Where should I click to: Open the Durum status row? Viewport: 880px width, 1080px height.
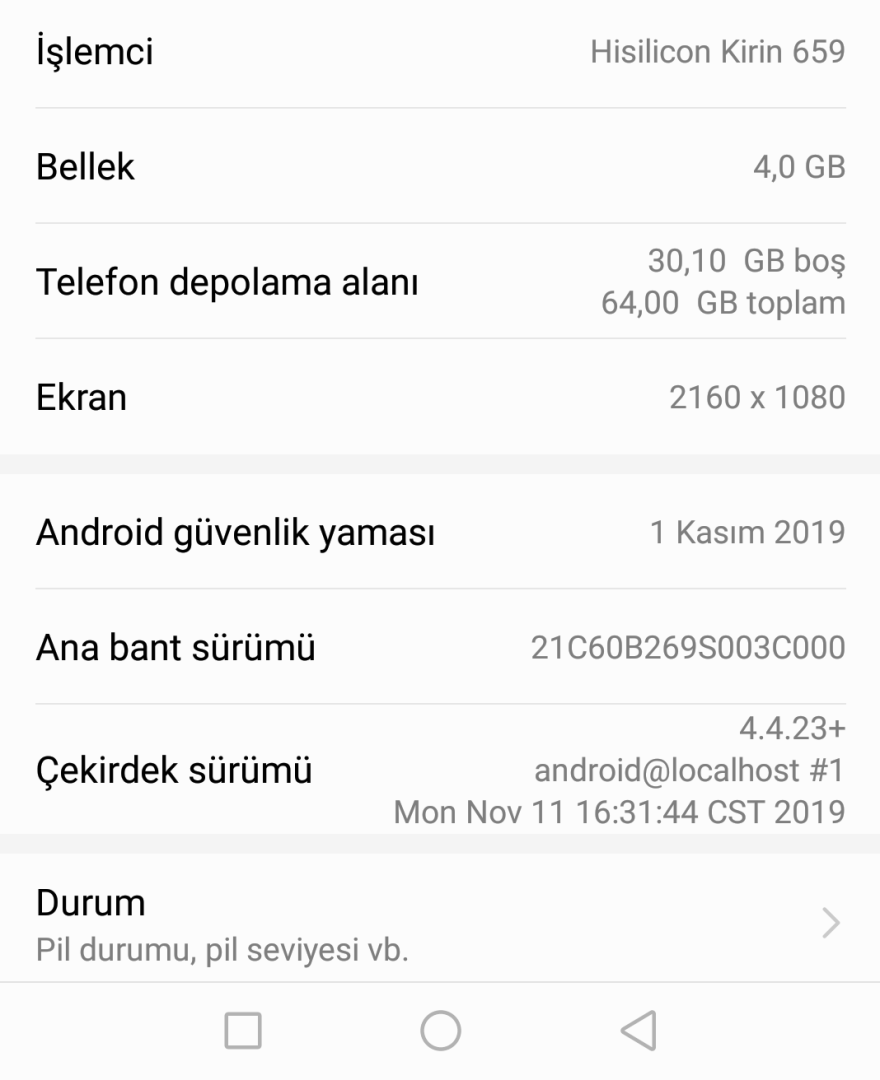click(x=440, y=922)
